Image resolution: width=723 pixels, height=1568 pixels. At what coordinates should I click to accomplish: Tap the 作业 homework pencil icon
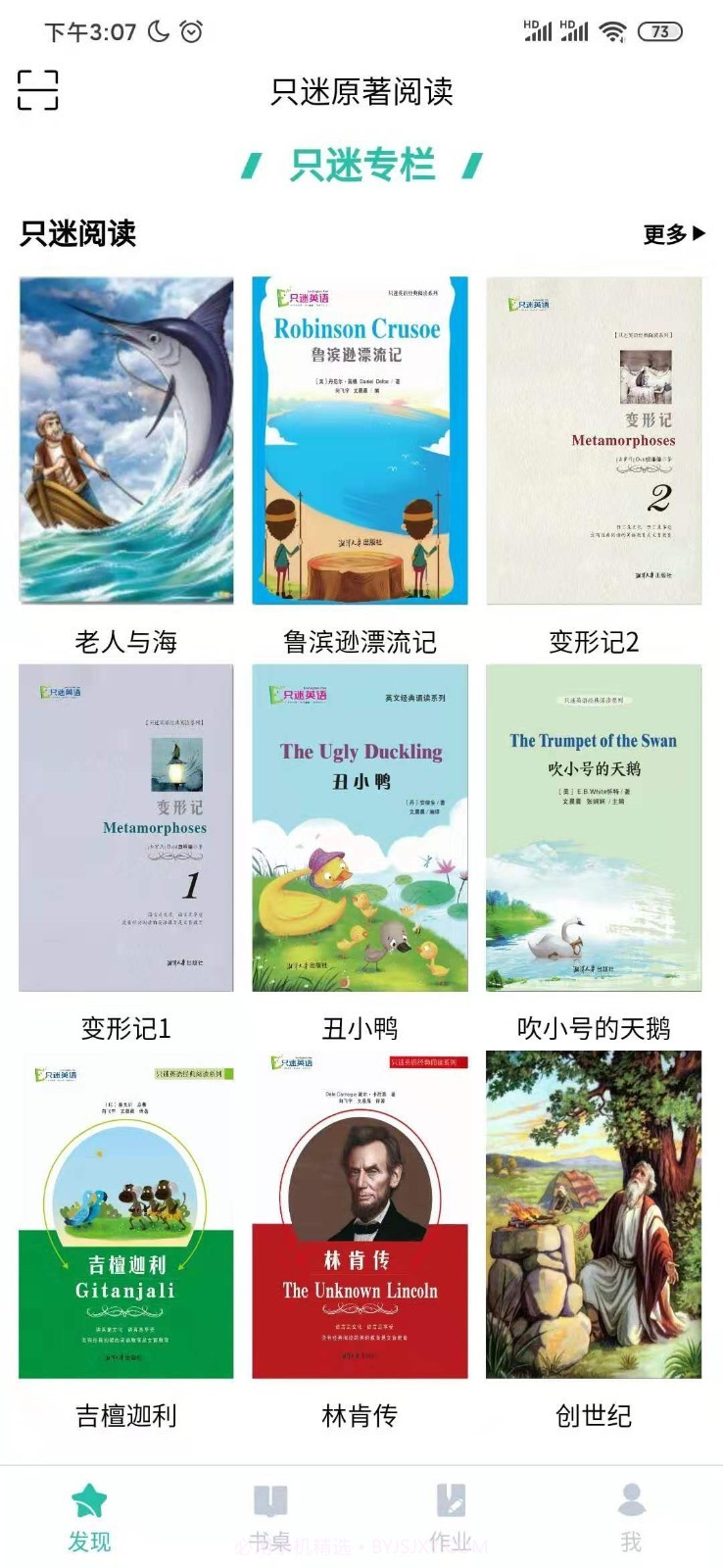click(x=451, y=1497)
